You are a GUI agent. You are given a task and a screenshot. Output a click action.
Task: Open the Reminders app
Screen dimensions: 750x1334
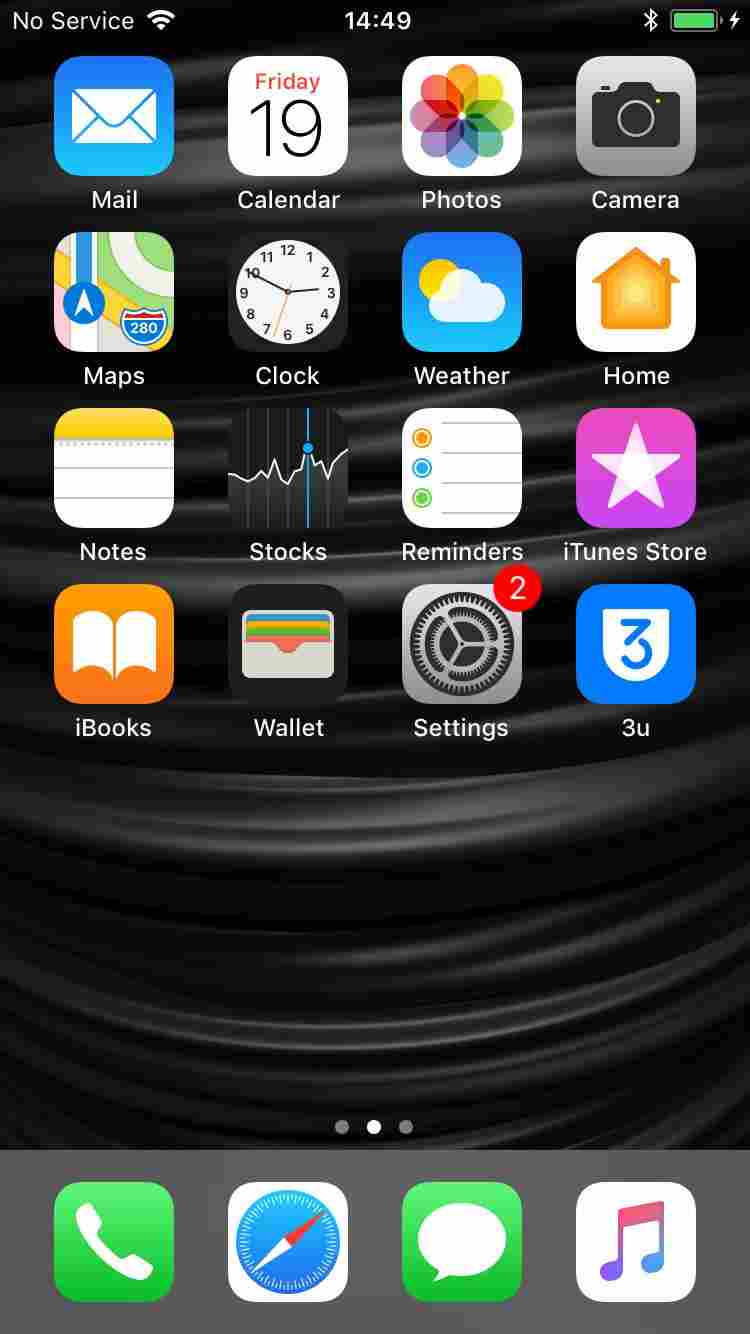462,468
